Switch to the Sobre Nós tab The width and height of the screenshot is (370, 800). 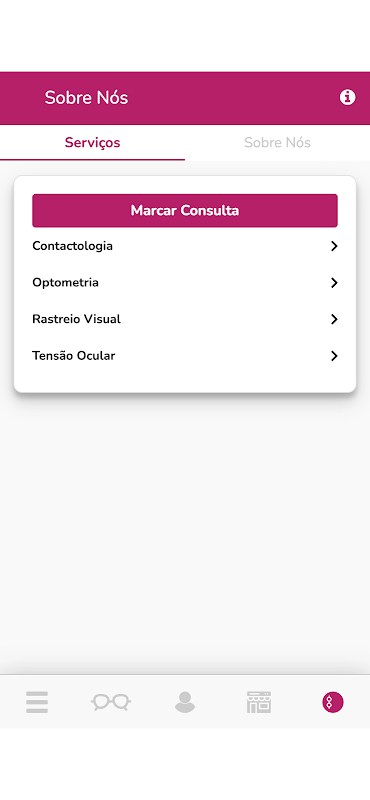[x=277, y=142]
